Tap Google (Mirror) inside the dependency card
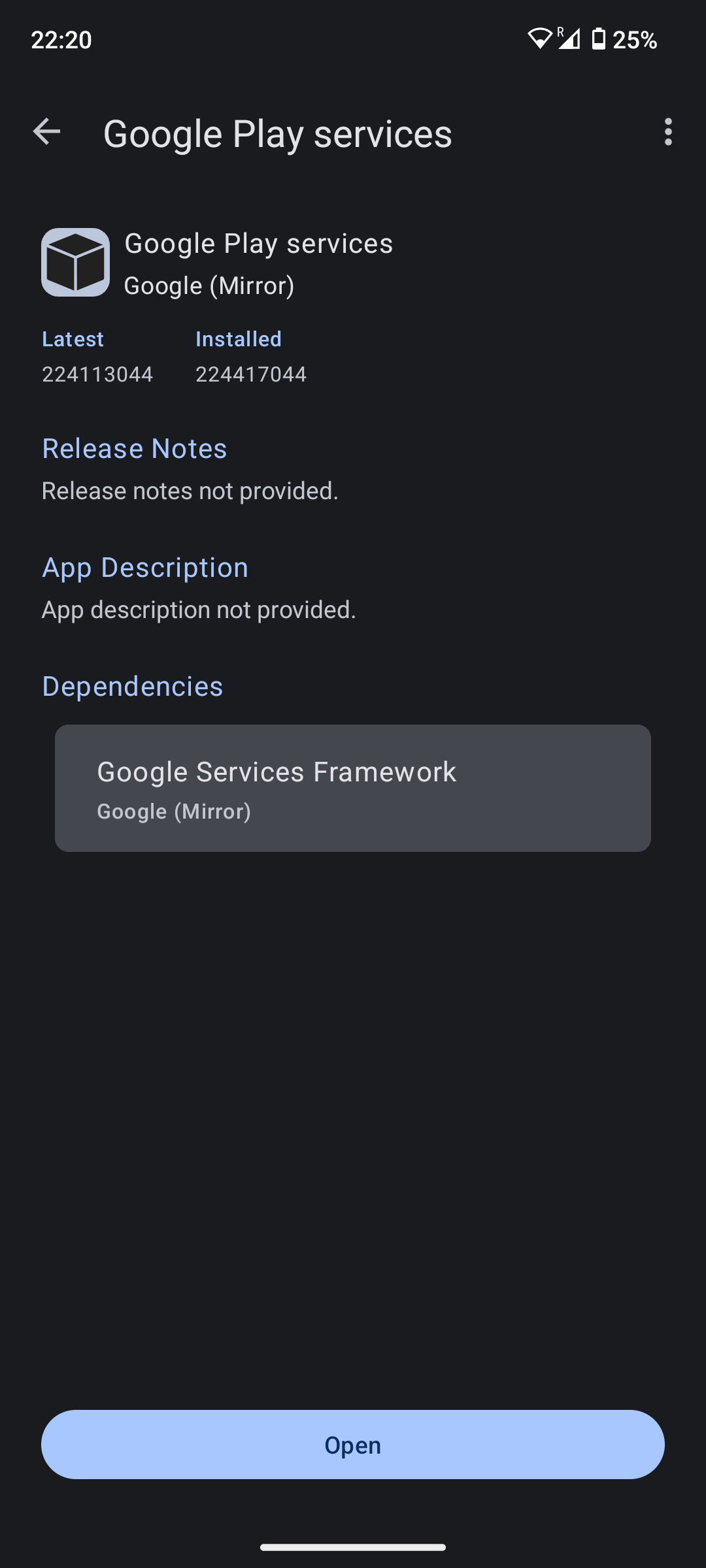This screenshot has width=706, height=1568. [174, 811]
